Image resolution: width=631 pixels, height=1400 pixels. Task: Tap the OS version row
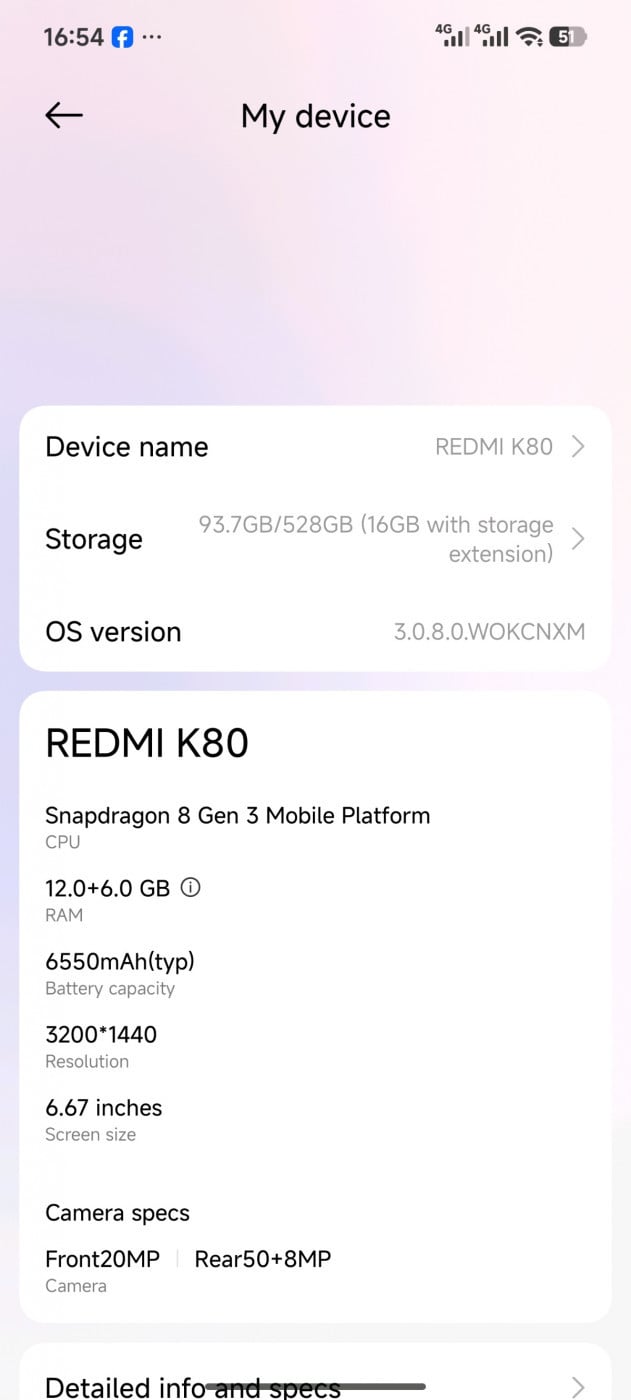[315, 632]
